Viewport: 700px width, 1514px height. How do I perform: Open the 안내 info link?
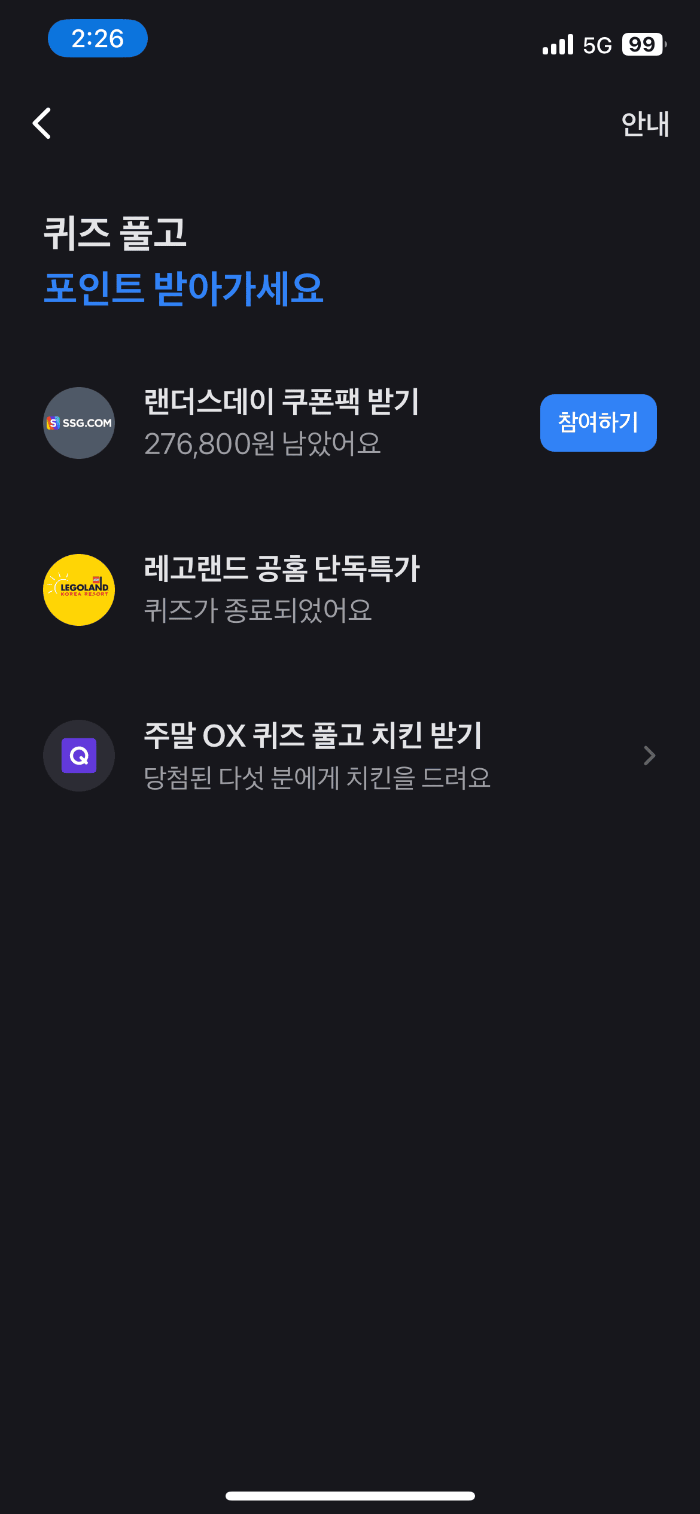point(645,124)
